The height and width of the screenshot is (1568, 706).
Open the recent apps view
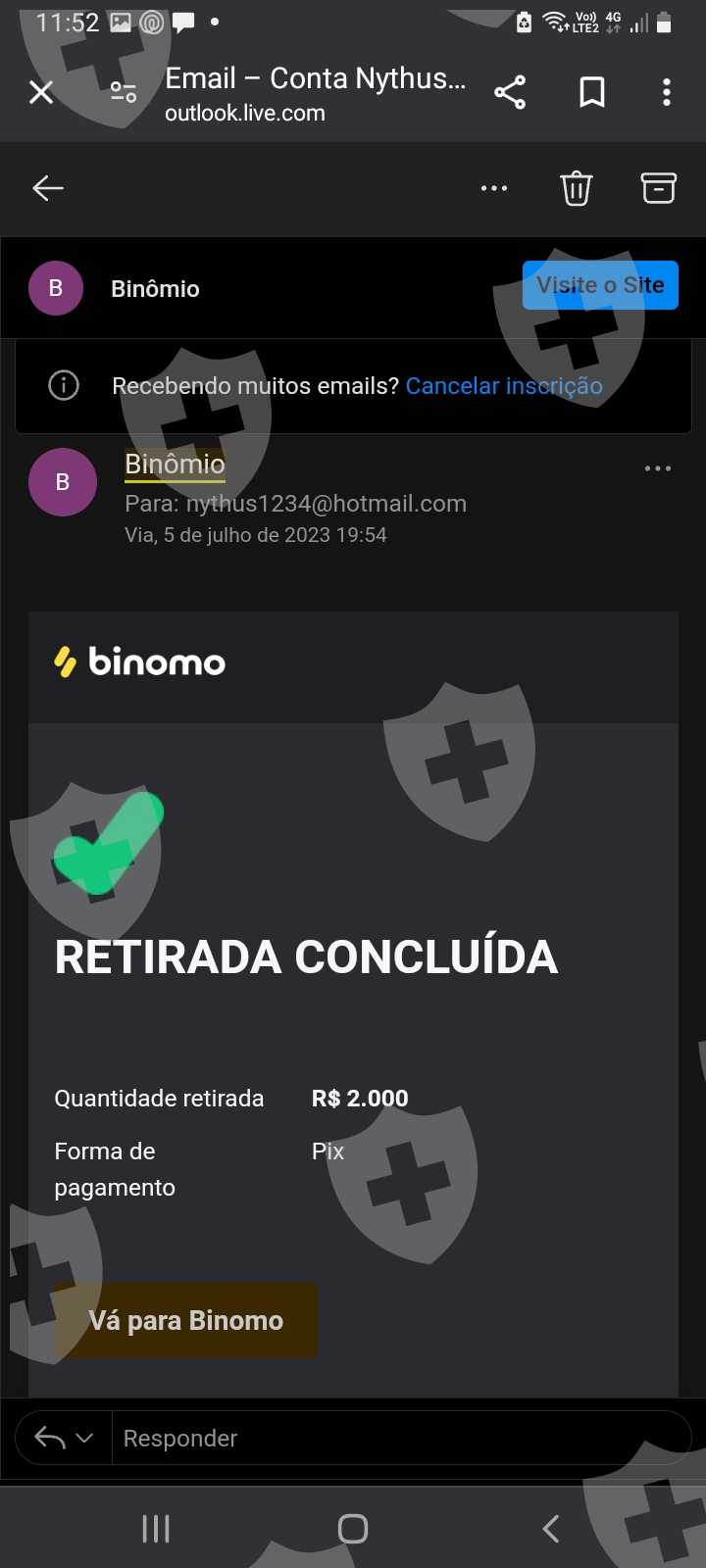tap(156, 1529)
